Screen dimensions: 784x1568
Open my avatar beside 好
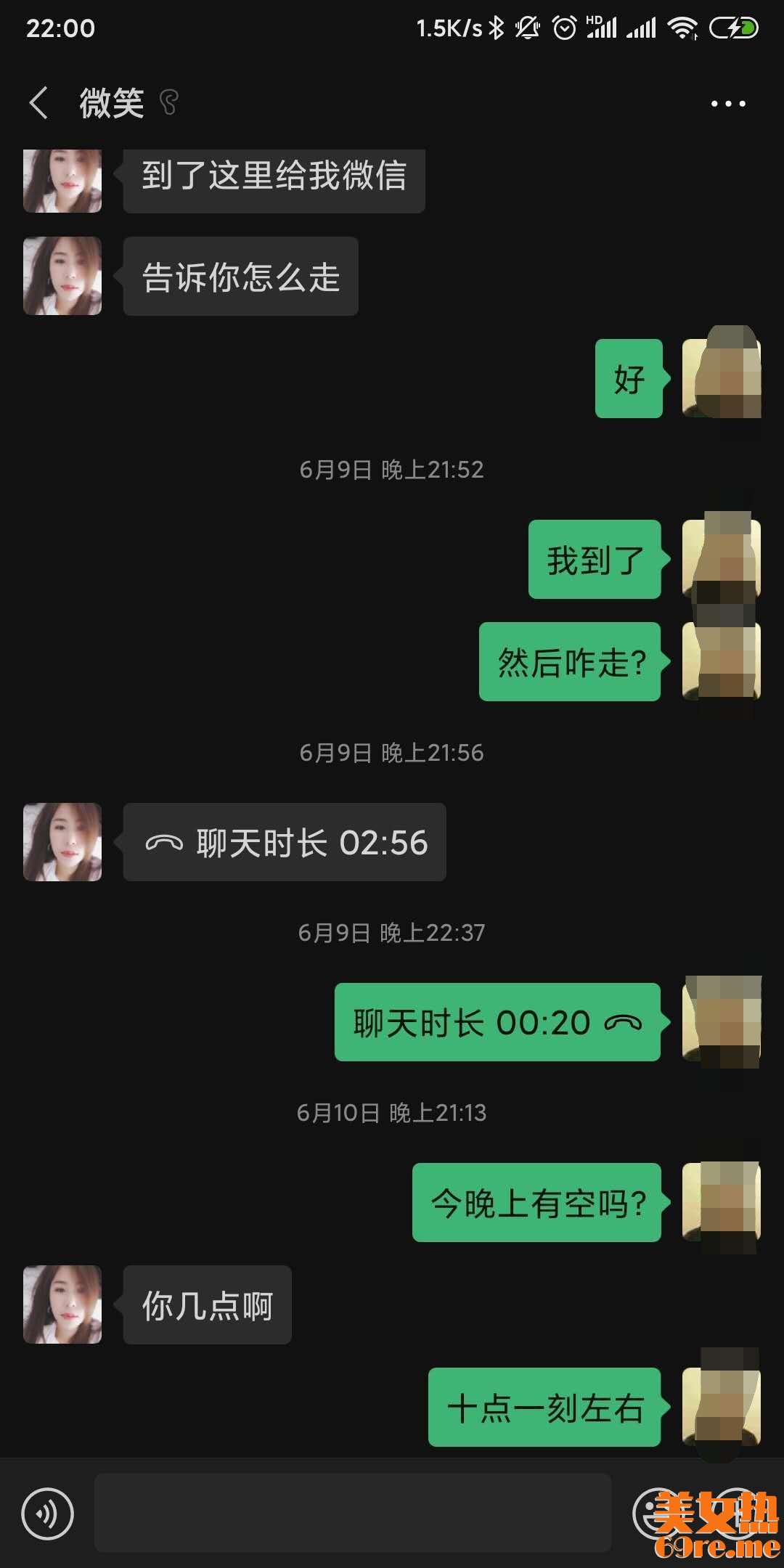(721, 378)
